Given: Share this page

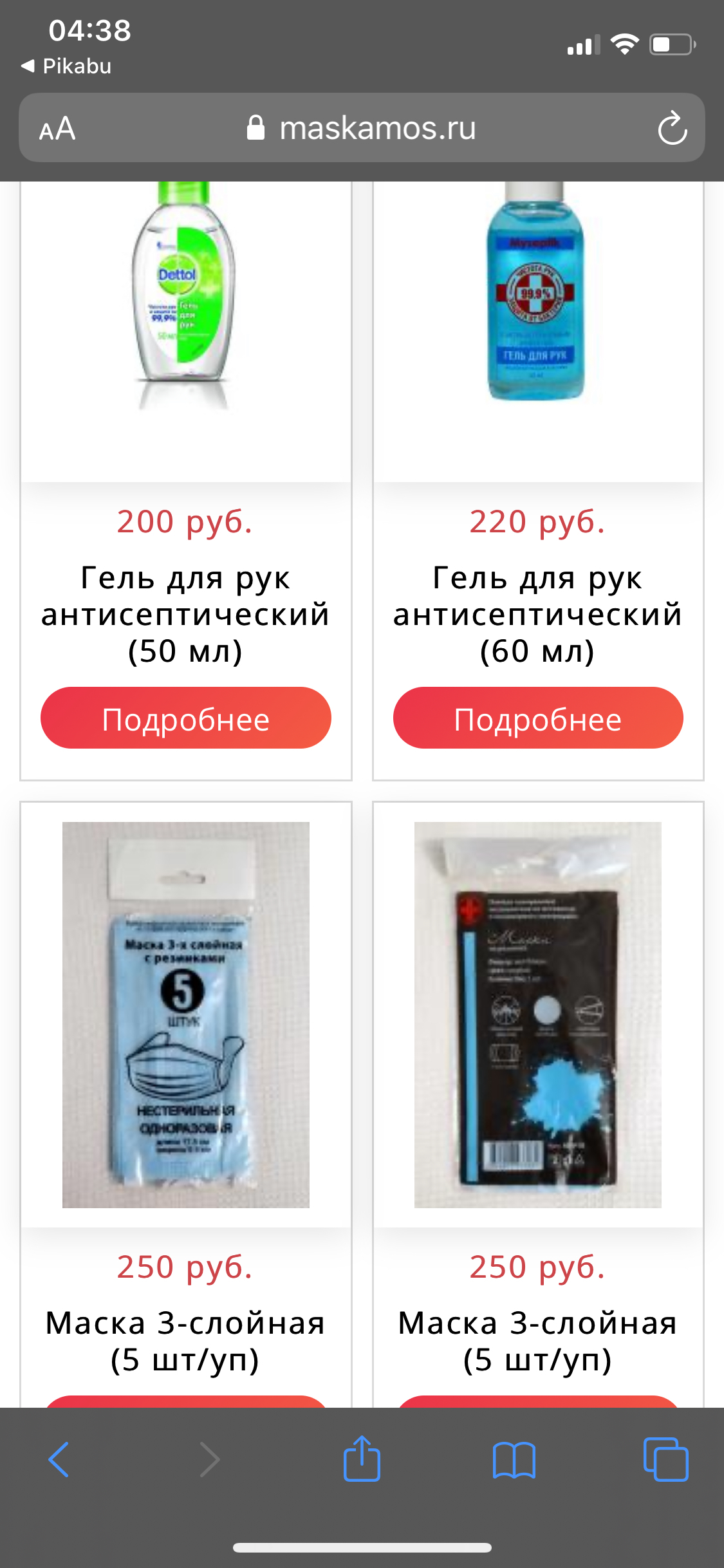Looking at the screenshot, I should coord(362,1459).
